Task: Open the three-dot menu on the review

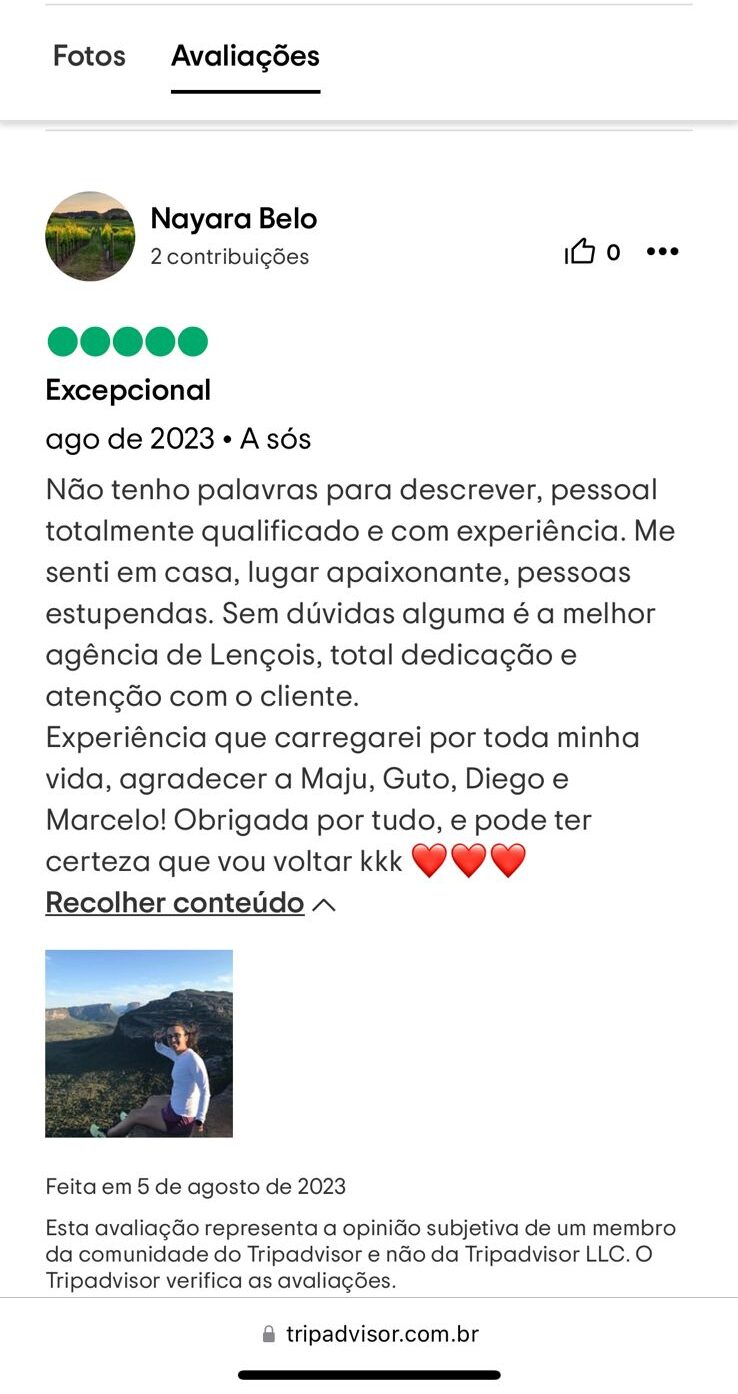Action: pyautogui.click(x=662, y=252)
